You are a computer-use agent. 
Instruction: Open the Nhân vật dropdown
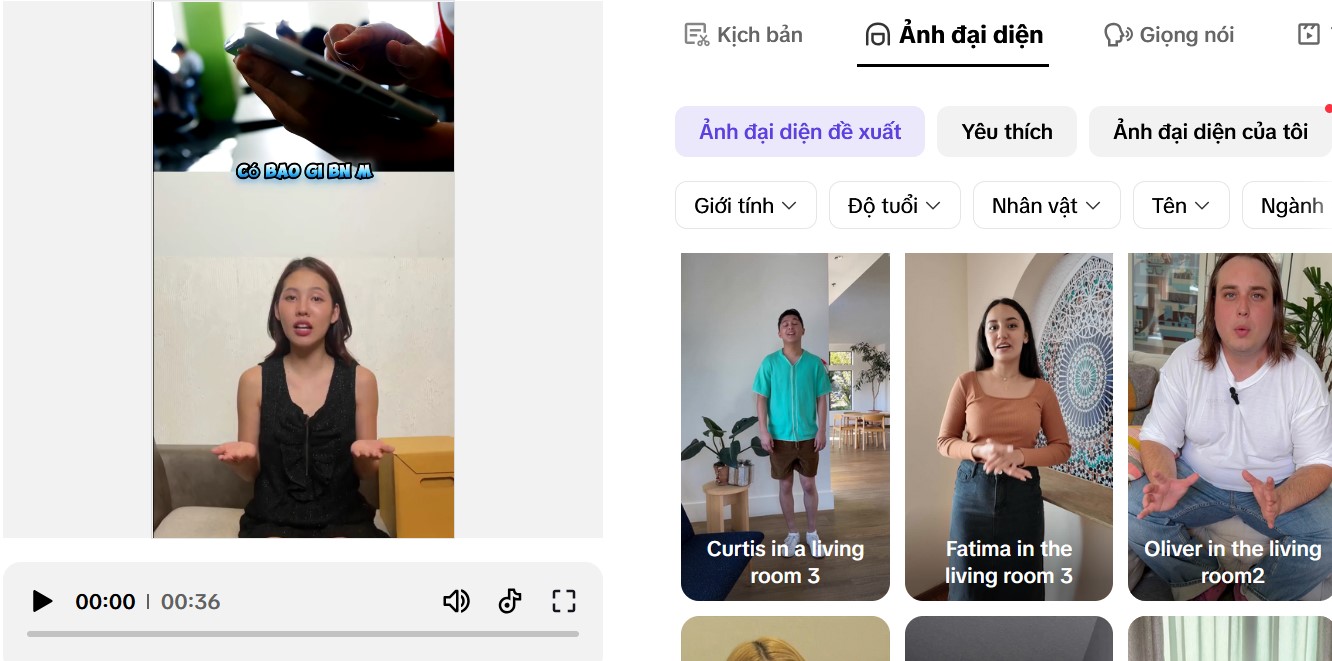[x=1046, y=206]
